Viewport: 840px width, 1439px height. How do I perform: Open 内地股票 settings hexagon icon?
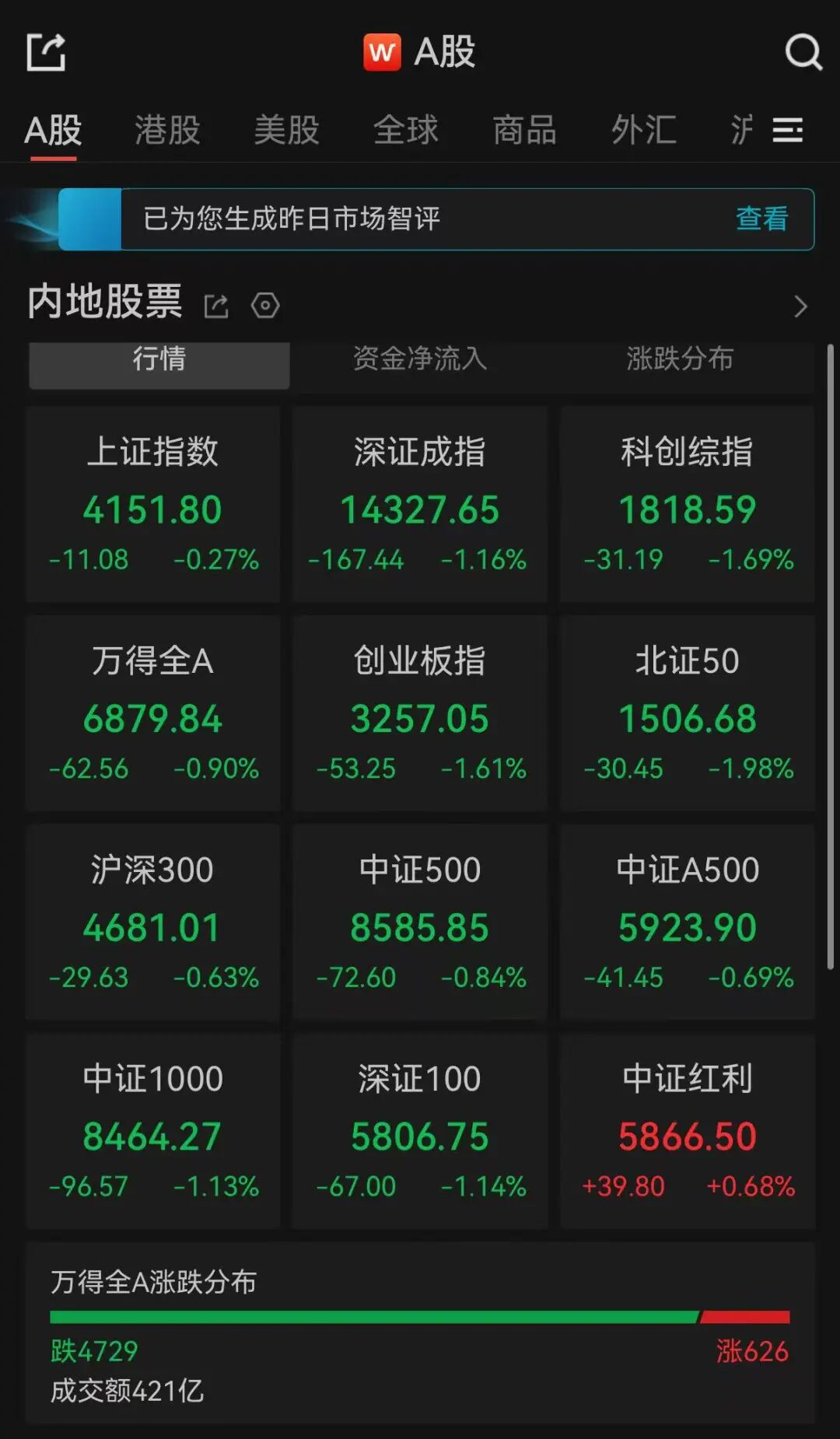pyautogui.click(x=265, y=306)
